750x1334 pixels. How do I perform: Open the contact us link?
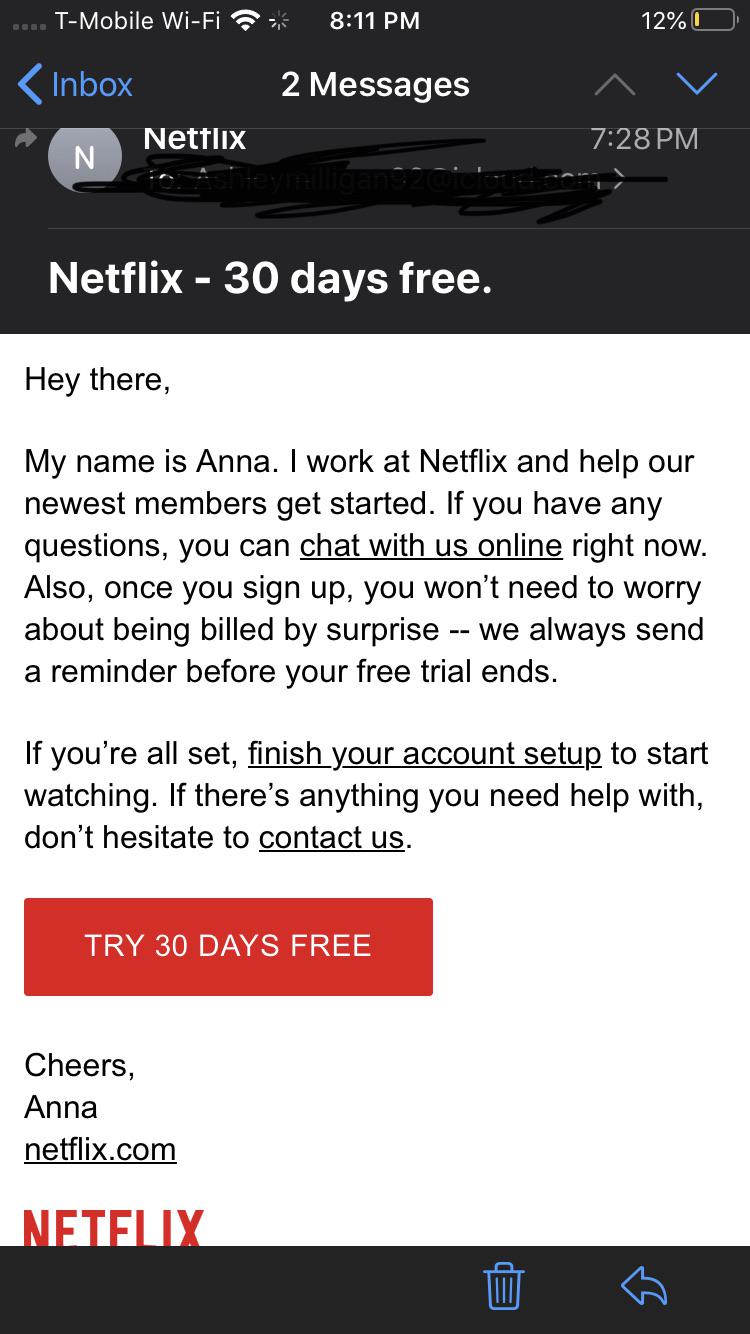tap(331, 838)
